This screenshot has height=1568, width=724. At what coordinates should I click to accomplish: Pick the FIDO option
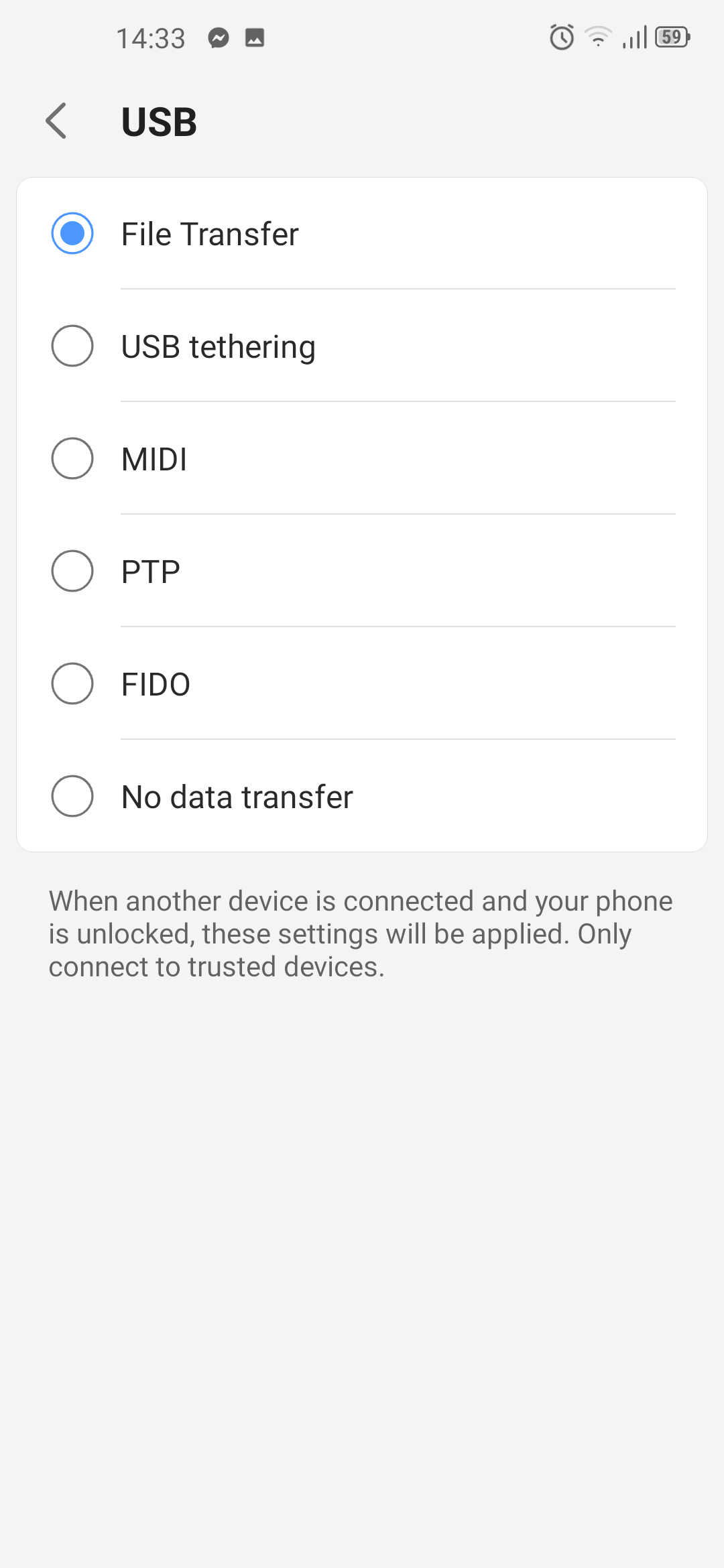(362, 683)
